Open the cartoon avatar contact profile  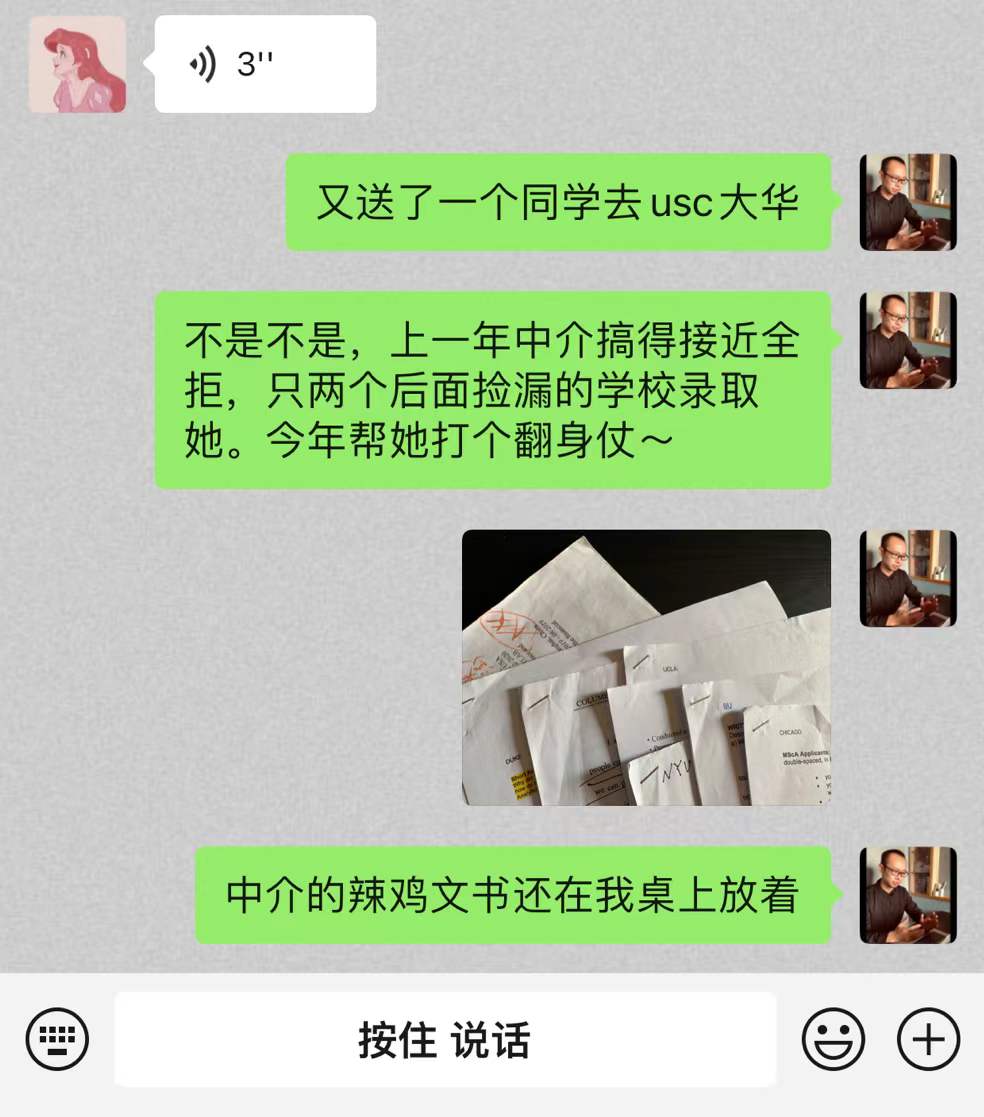coord(77,64)
